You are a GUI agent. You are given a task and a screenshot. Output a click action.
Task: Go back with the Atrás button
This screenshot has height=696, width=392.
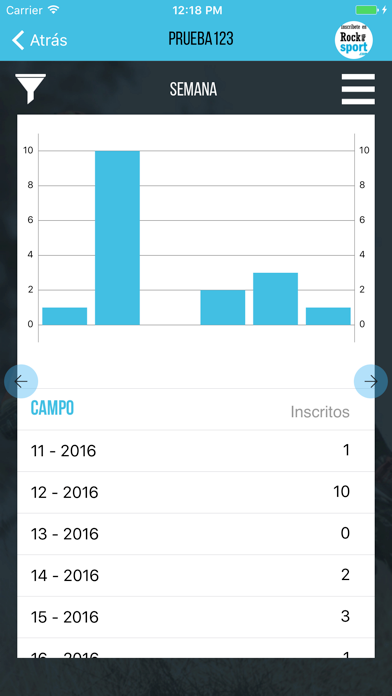39,40
